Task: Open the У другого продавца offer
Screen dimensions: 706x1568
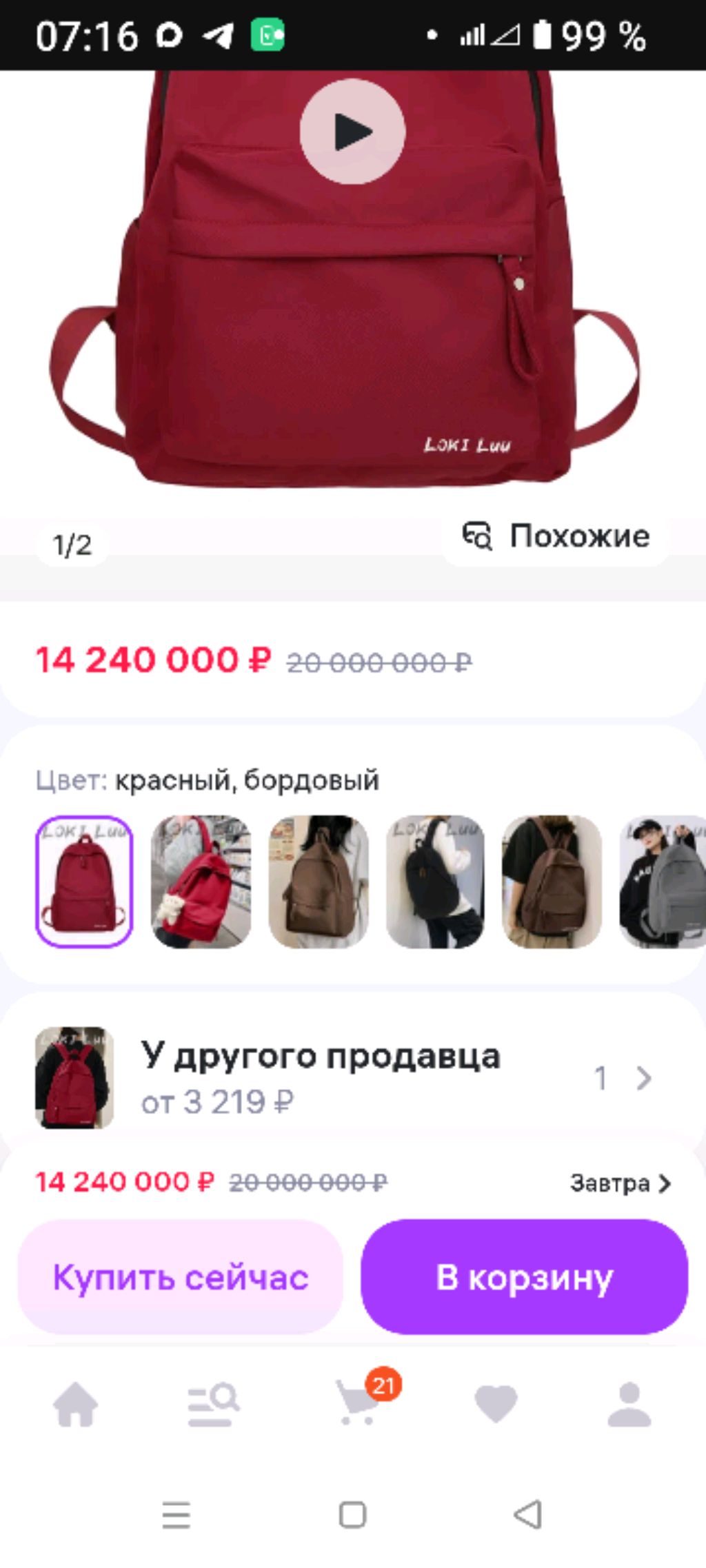Action: point(345,1078)
